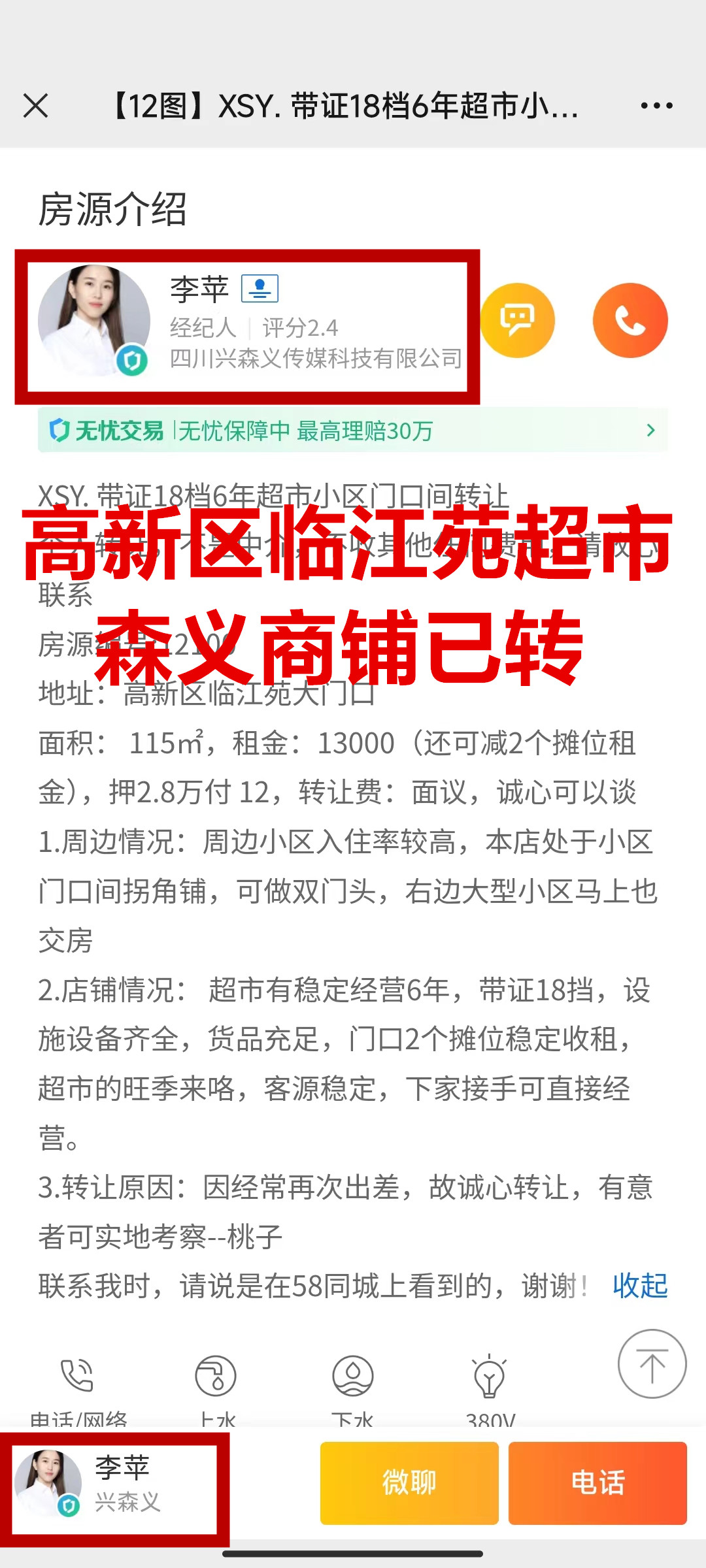Collapse the description with 收起
The width and height of the screenshot is (706, 1568).
point(640,1286)
